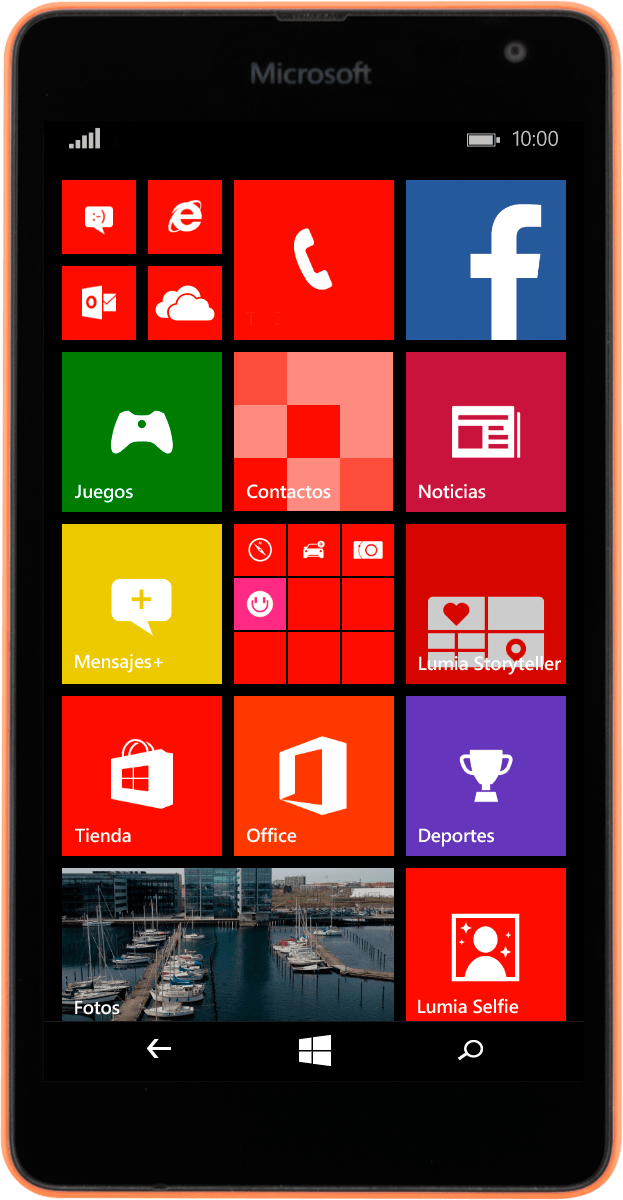Open the Contactos tile
The width and height of the screenshot is (623, 1200).
(314, 432)
